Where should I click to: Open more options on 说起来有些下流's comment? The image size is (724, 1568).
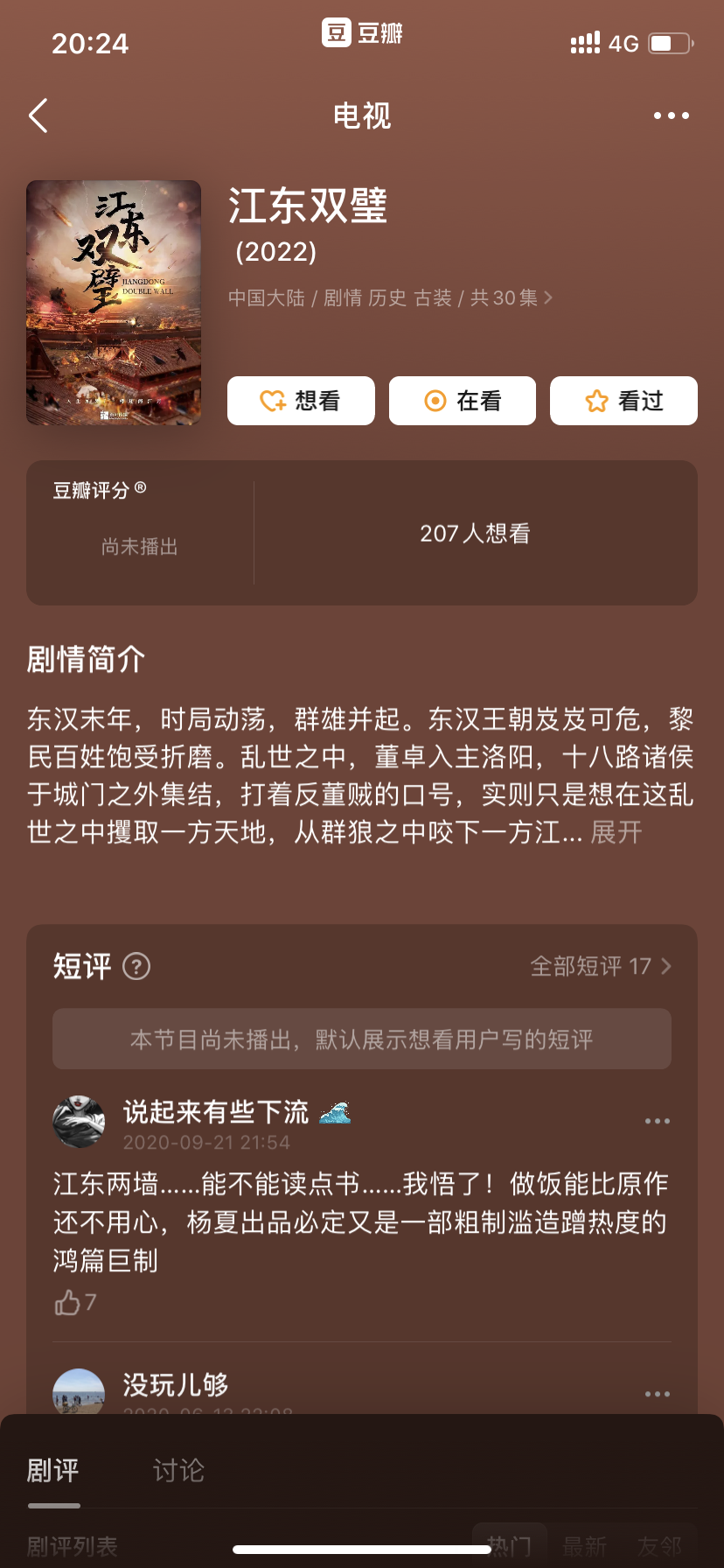pos(658,1121)
